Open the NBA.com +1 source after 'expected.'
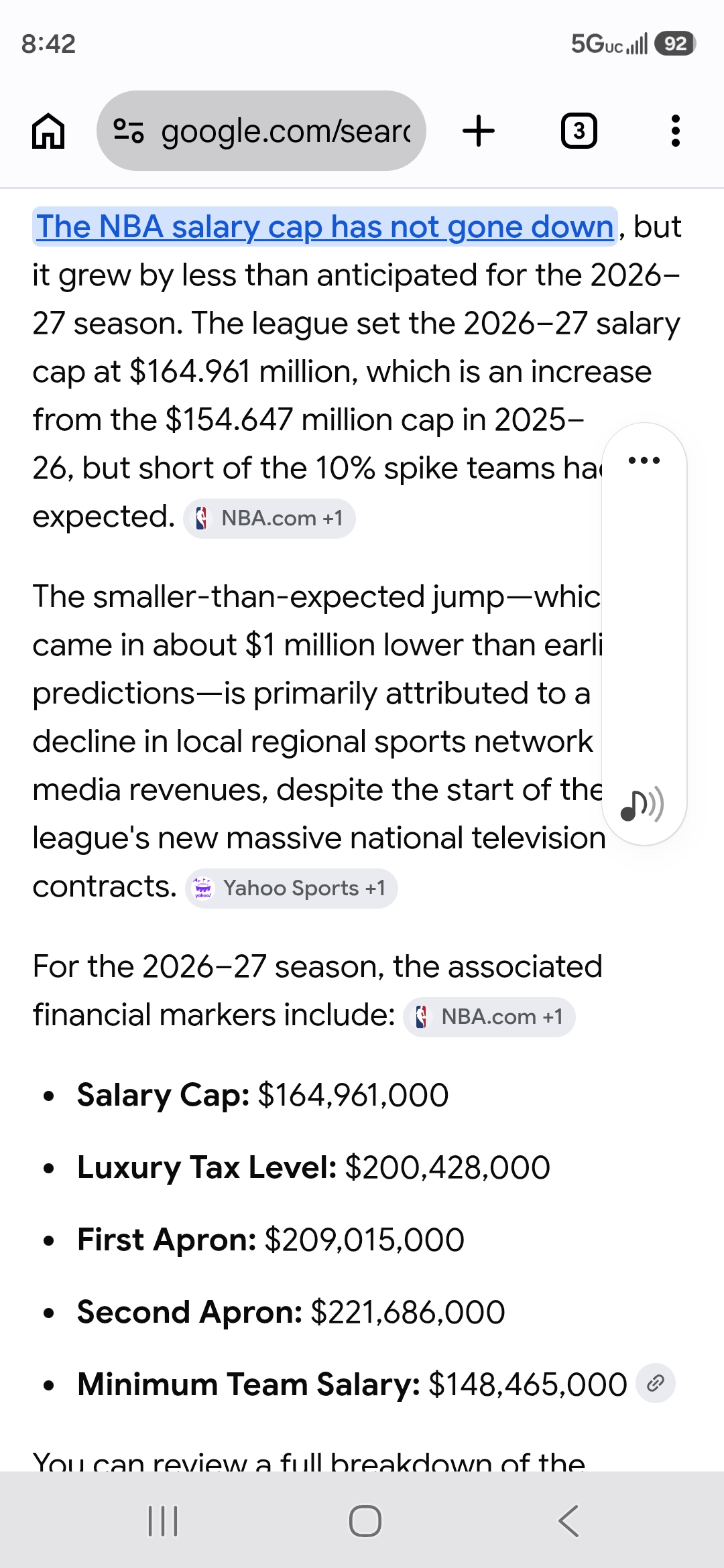Viewport: 724px width, 1568px height. pyautogui.click(x=269, y=518)
